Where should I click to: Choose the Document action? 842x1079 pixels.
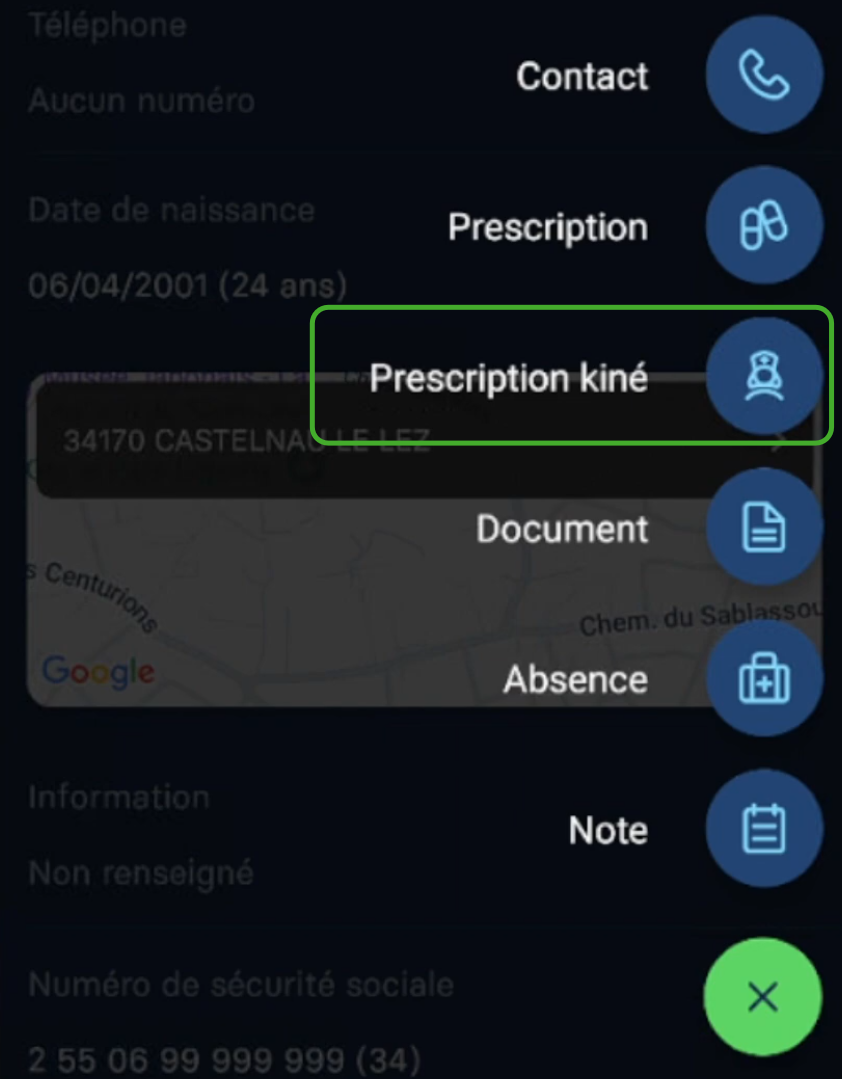[764, 527]
